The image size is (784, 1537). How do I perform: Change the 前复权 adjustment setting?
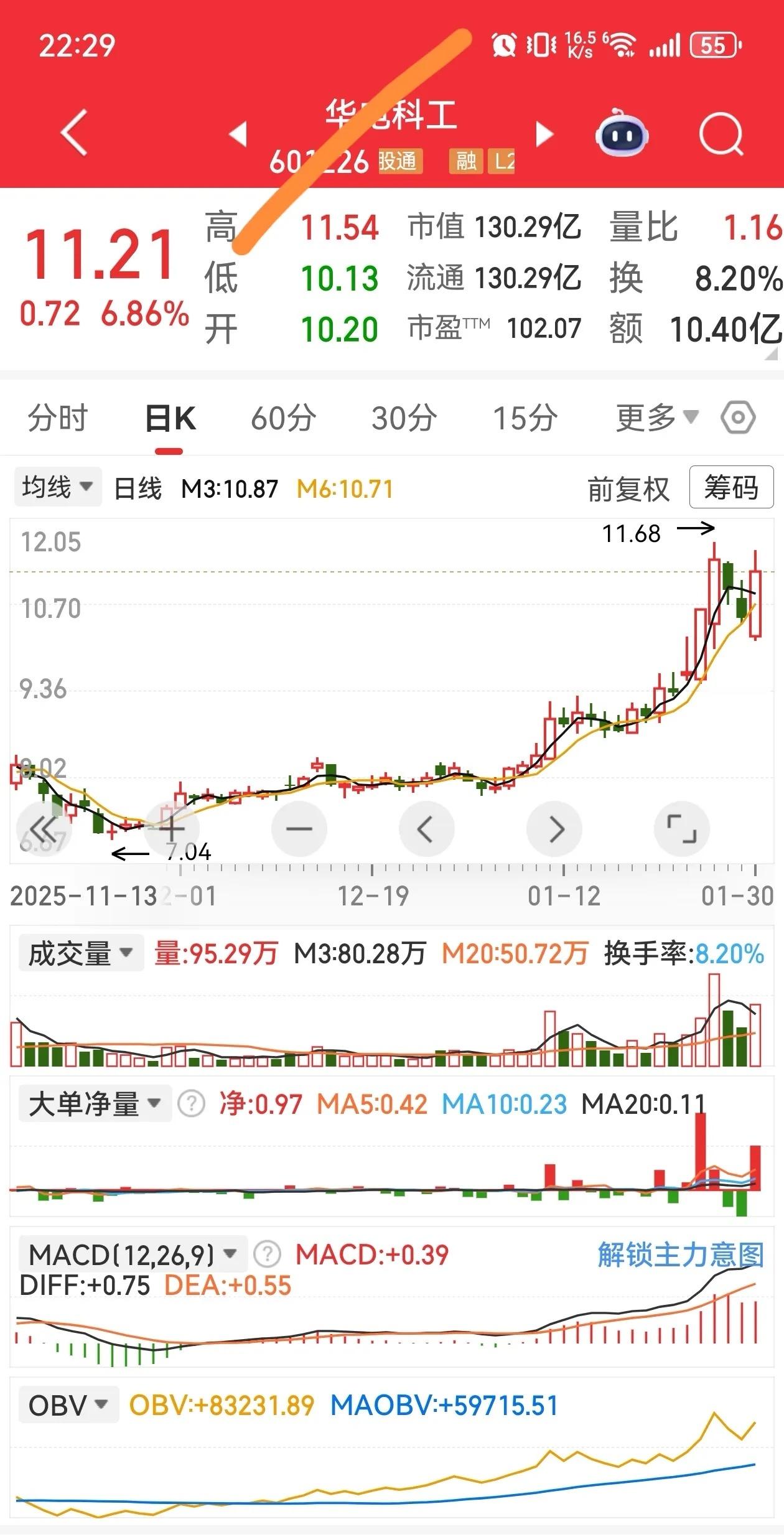coord(628,489)
